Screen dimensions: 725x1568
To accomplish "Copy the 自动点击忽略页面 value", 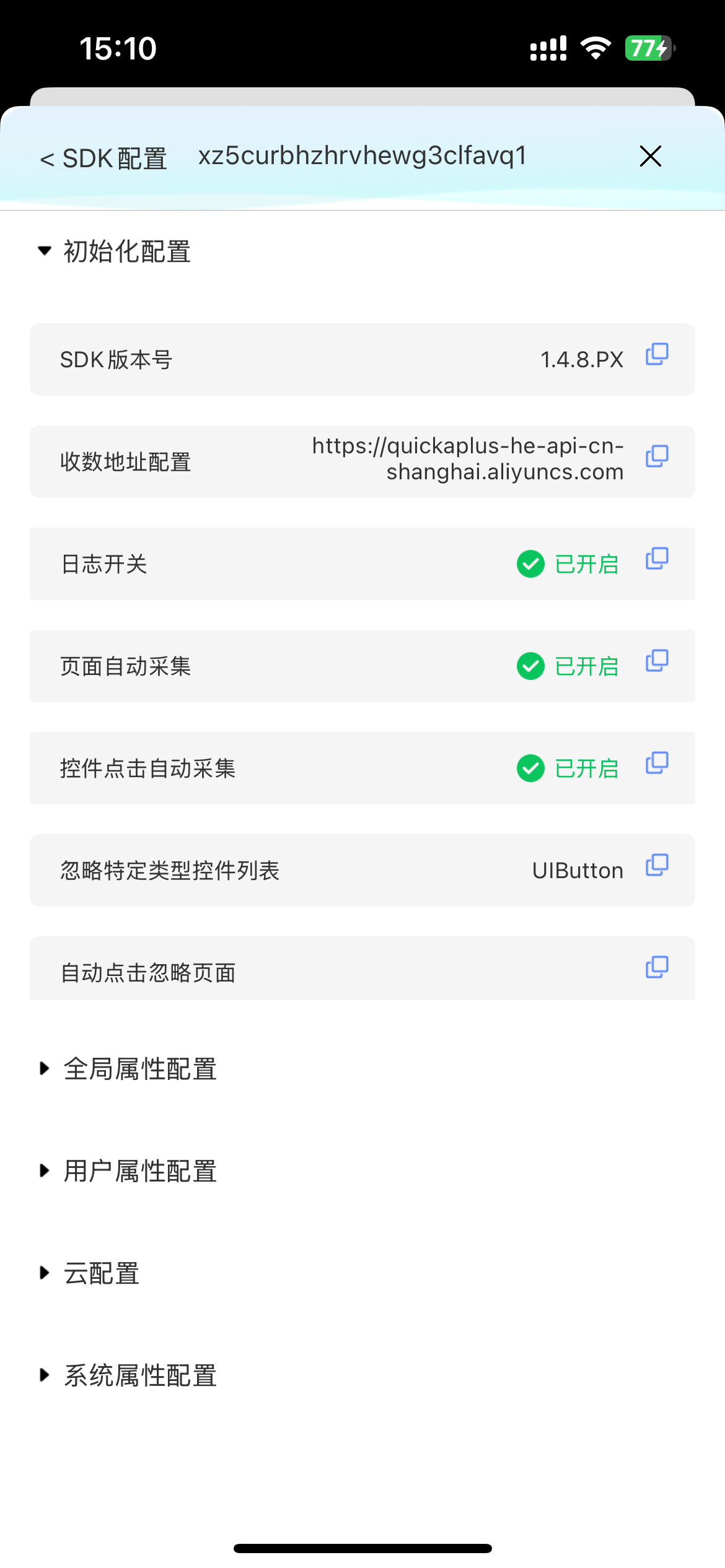I will coord(657,968).
